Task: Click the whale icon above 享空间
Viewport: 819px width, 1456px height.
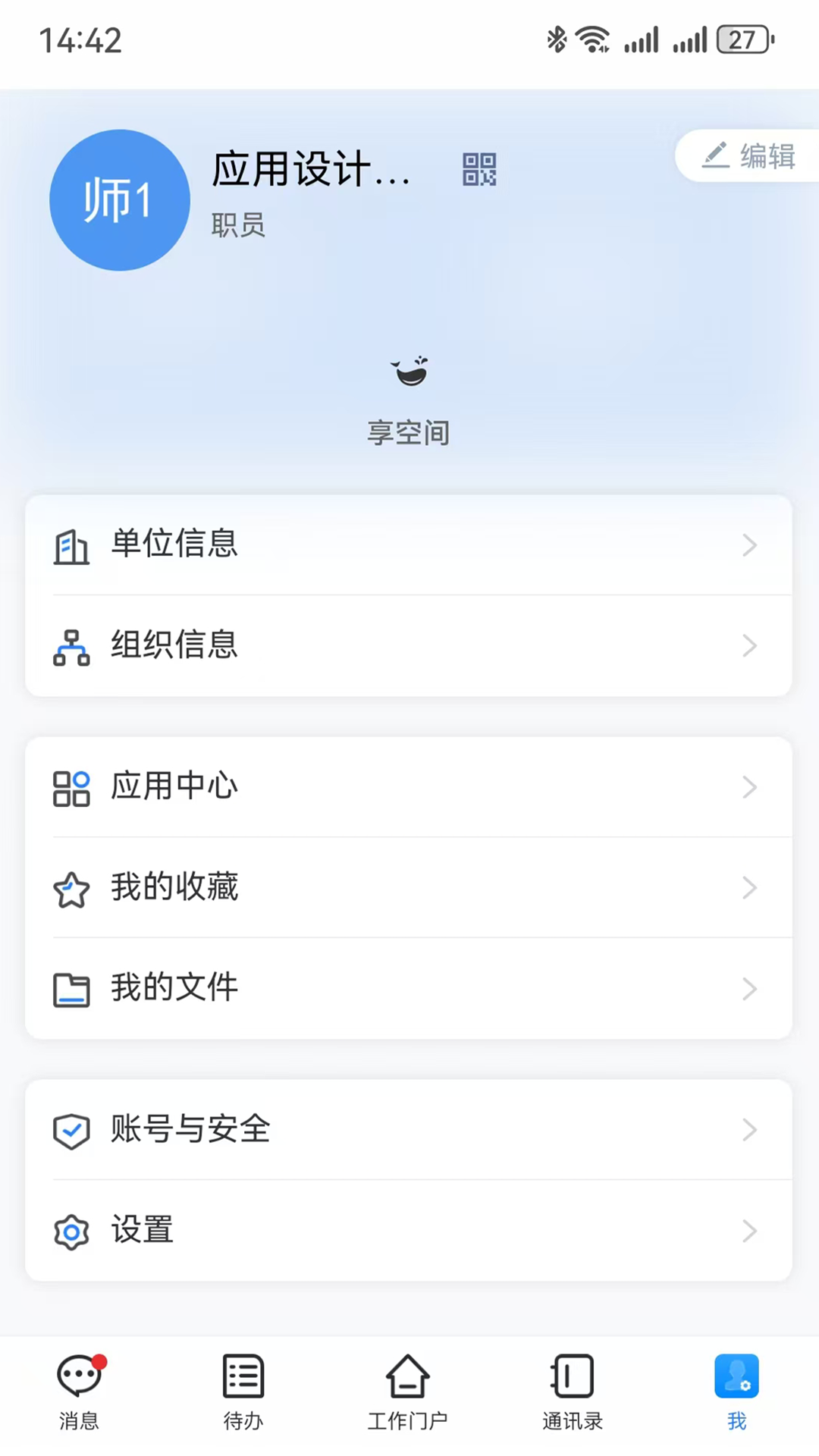Action: coord(409,372)
